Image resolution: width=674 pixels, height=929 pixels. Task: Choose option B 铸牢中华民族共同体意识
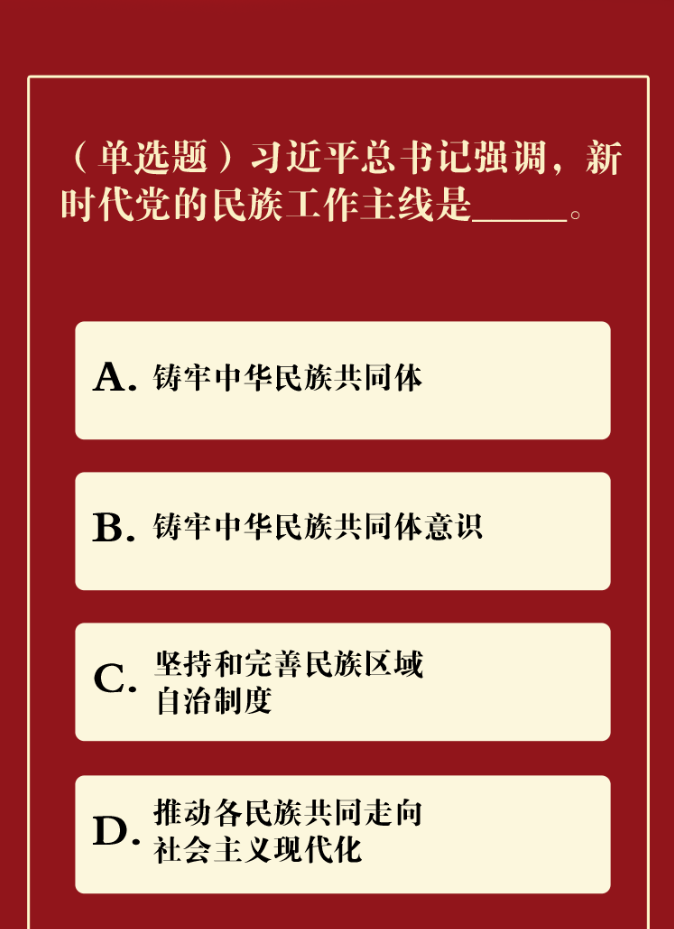tap(342, 530)
